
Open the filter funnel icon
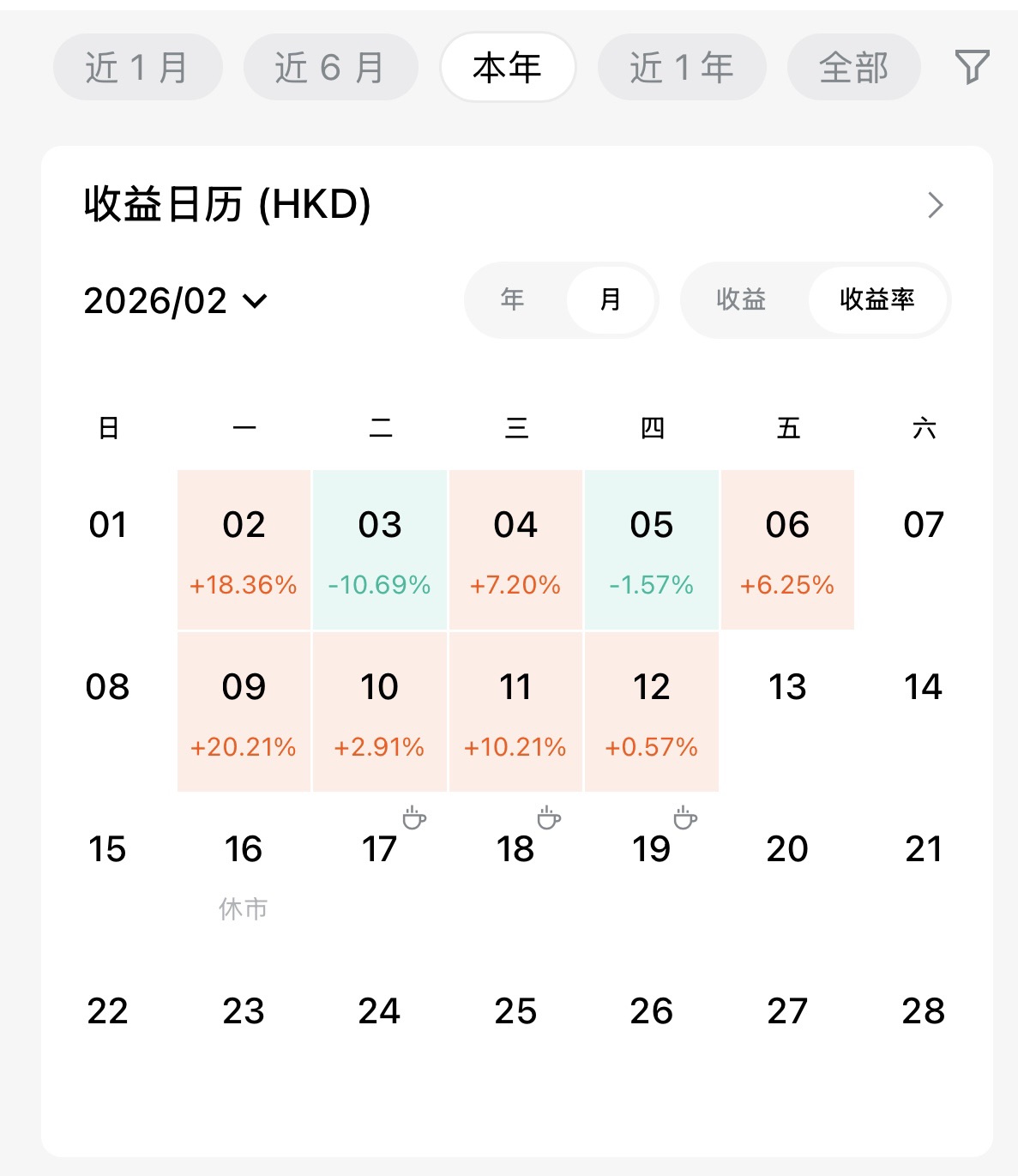[x=972, y=67]
